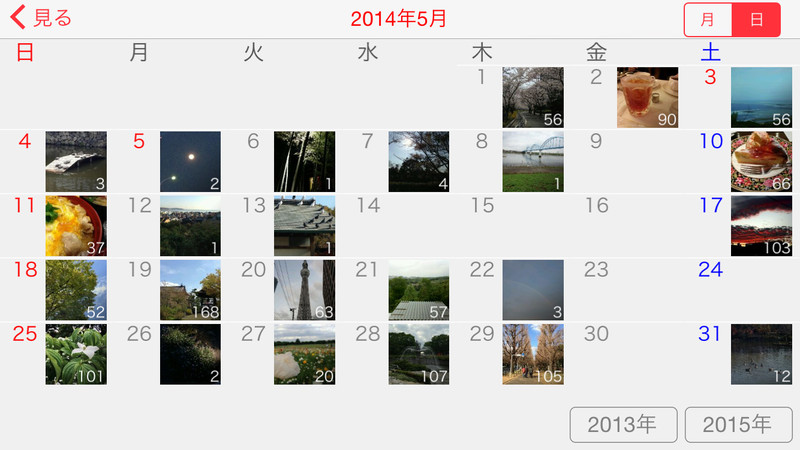Viewport: 800px width, 450px height.
Task: Open May 28 photos with 107 items
Action: point(418,354)
